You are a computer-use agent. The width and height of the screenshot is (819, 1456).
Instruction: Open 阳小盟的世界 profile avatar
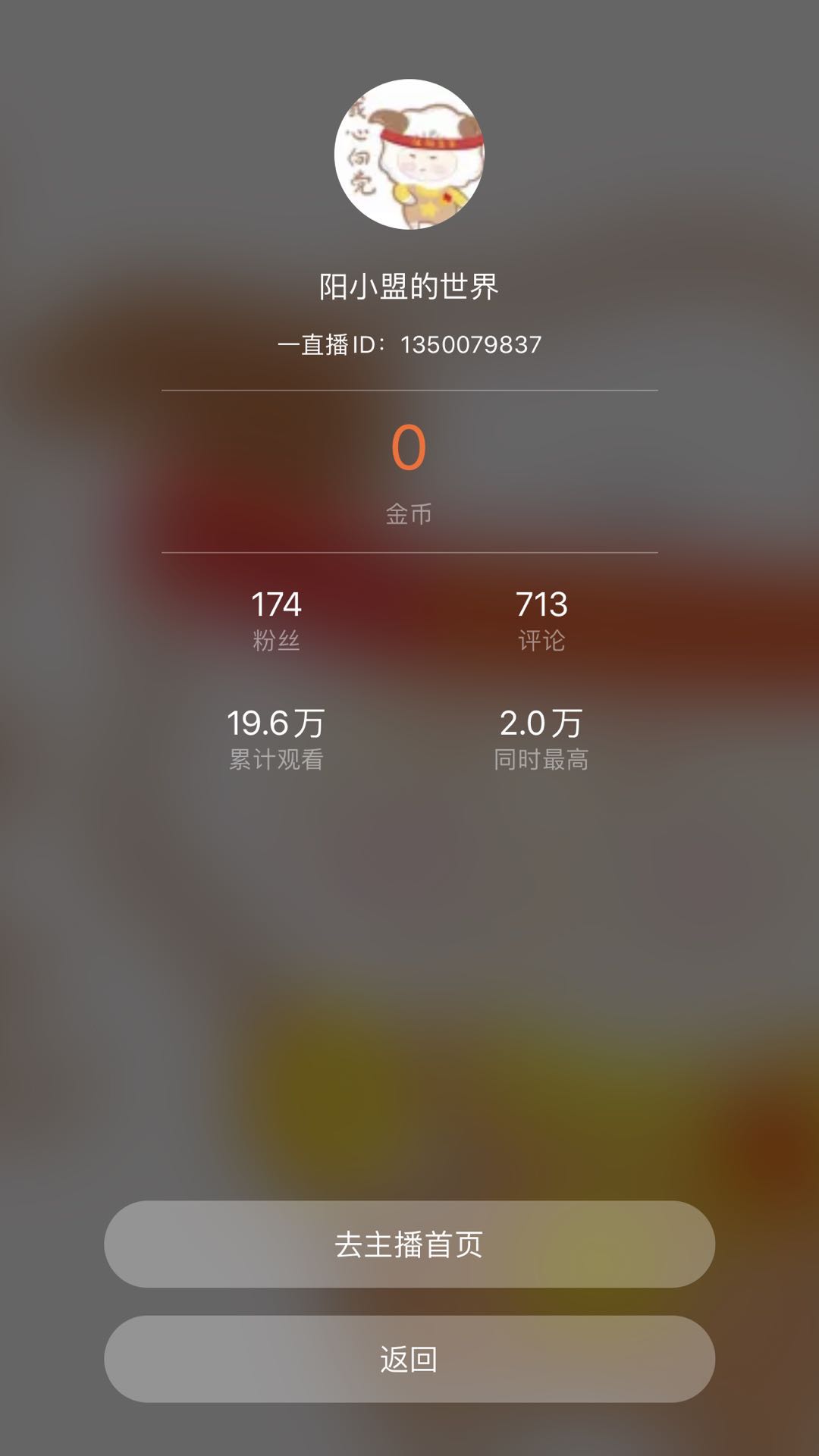(409, 154)
